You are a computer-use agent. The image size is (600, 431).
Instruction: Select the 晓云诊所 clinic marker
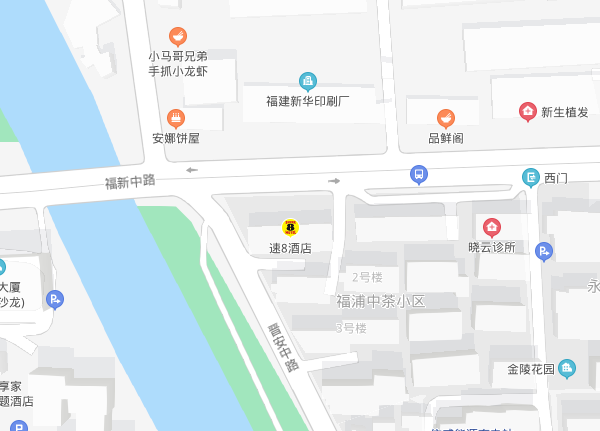pyautogui.click(x=492, y=227)
